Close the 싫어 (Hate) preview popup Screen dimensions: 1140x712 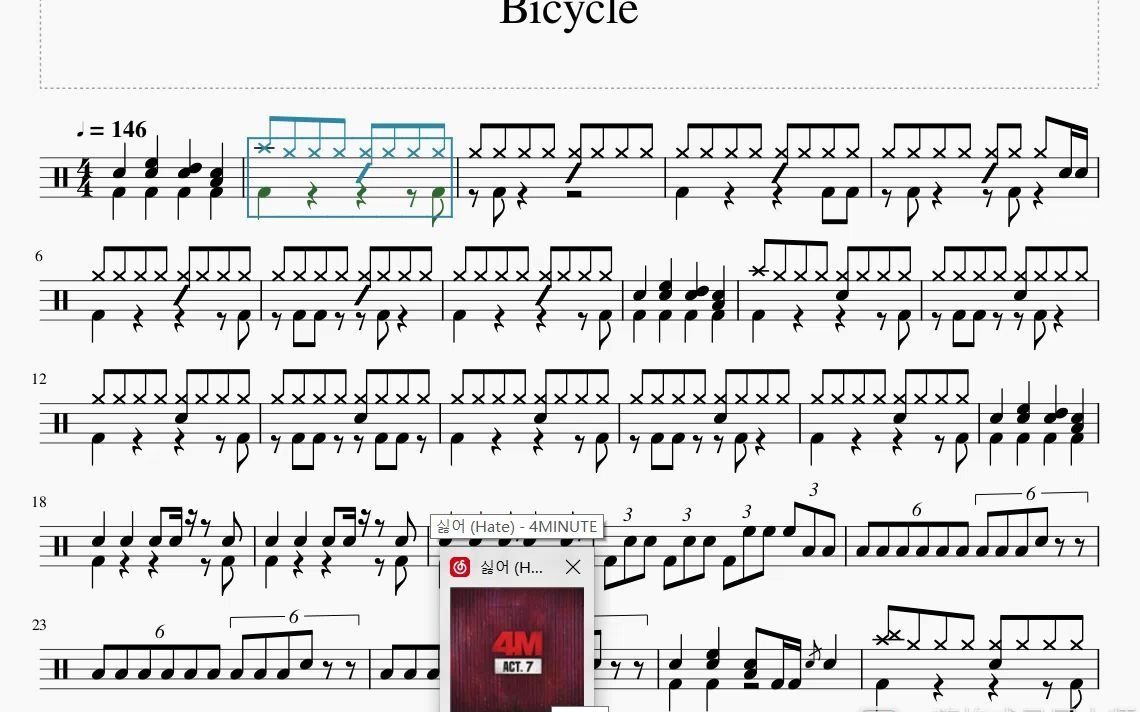[x=573, y=567]
